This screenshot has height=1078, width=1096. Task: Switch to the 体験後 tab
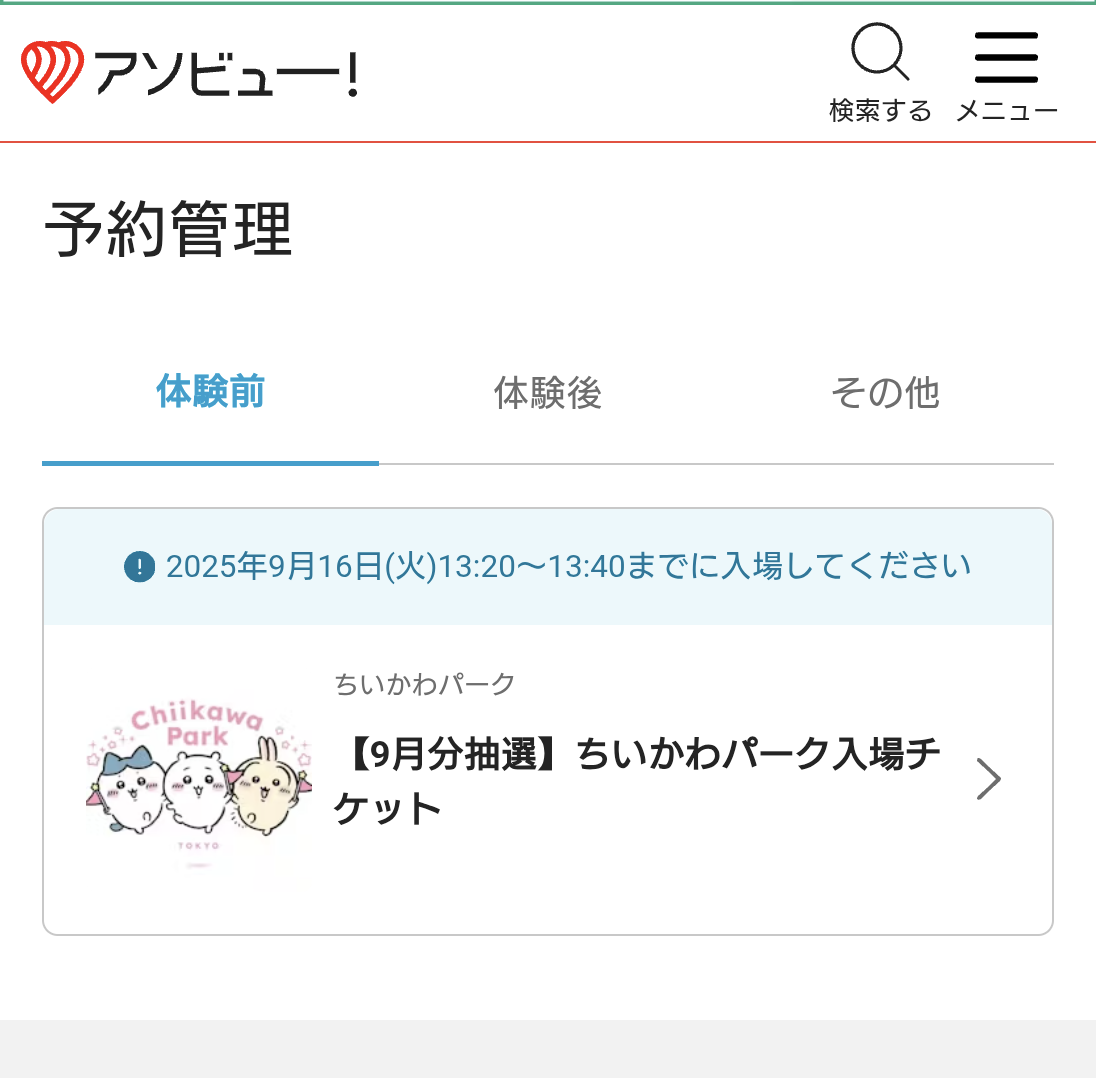pyautogui.click(x=548, y=393)
